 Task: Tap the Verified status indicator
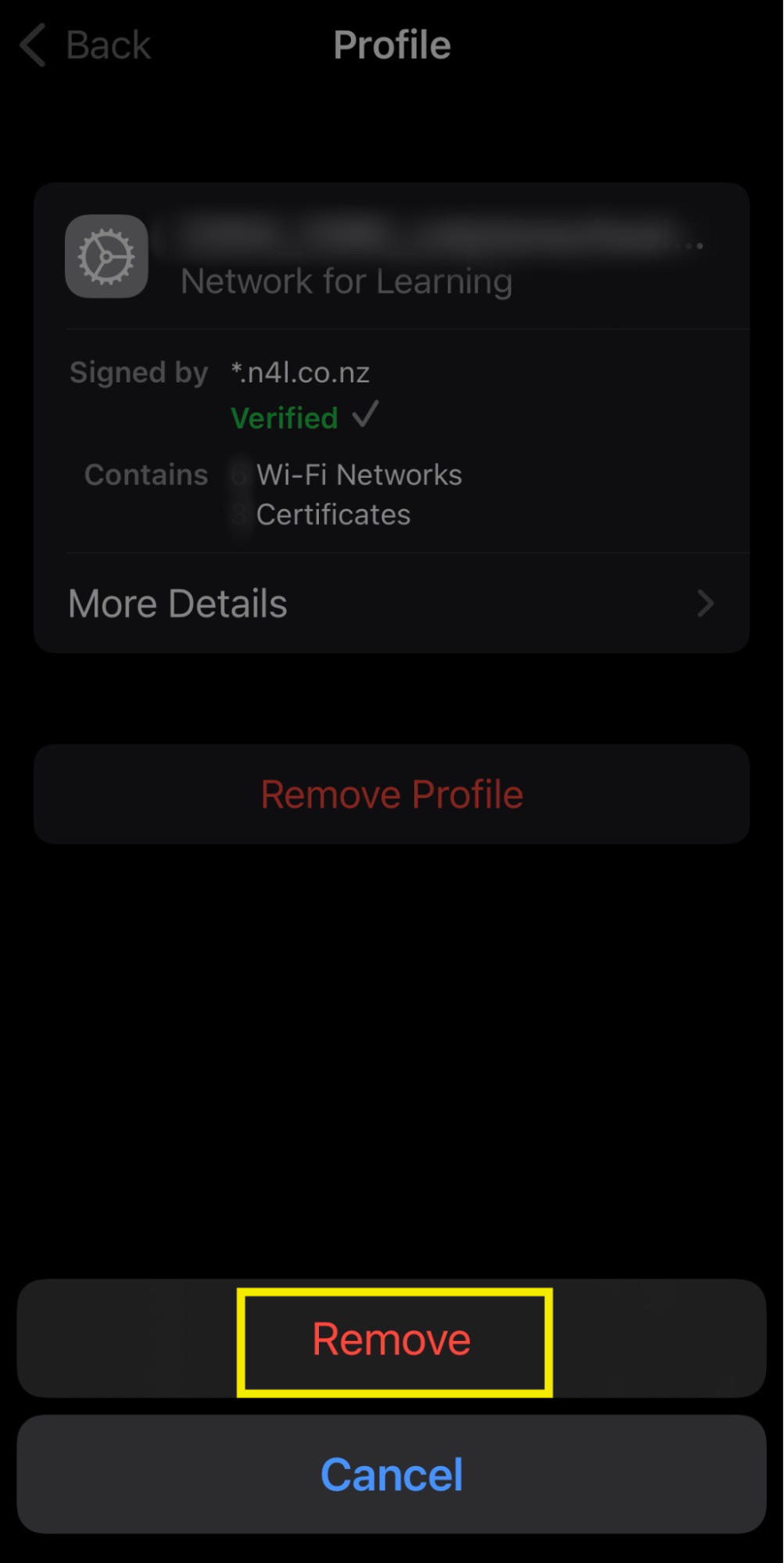[x=285, y=417]
